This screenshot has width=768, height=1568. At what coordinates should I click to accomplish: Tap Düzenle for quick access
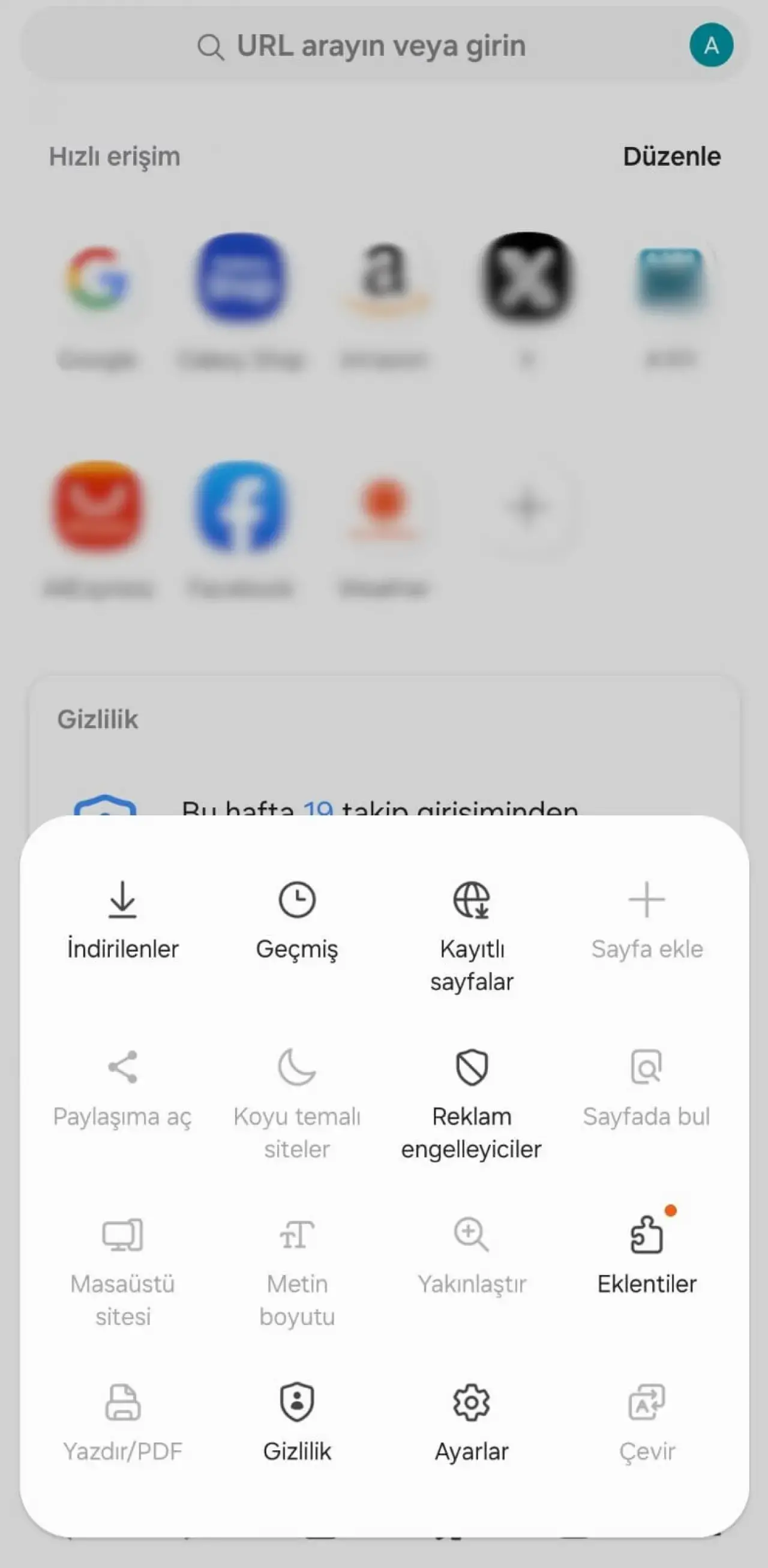(x=671, y=157)
